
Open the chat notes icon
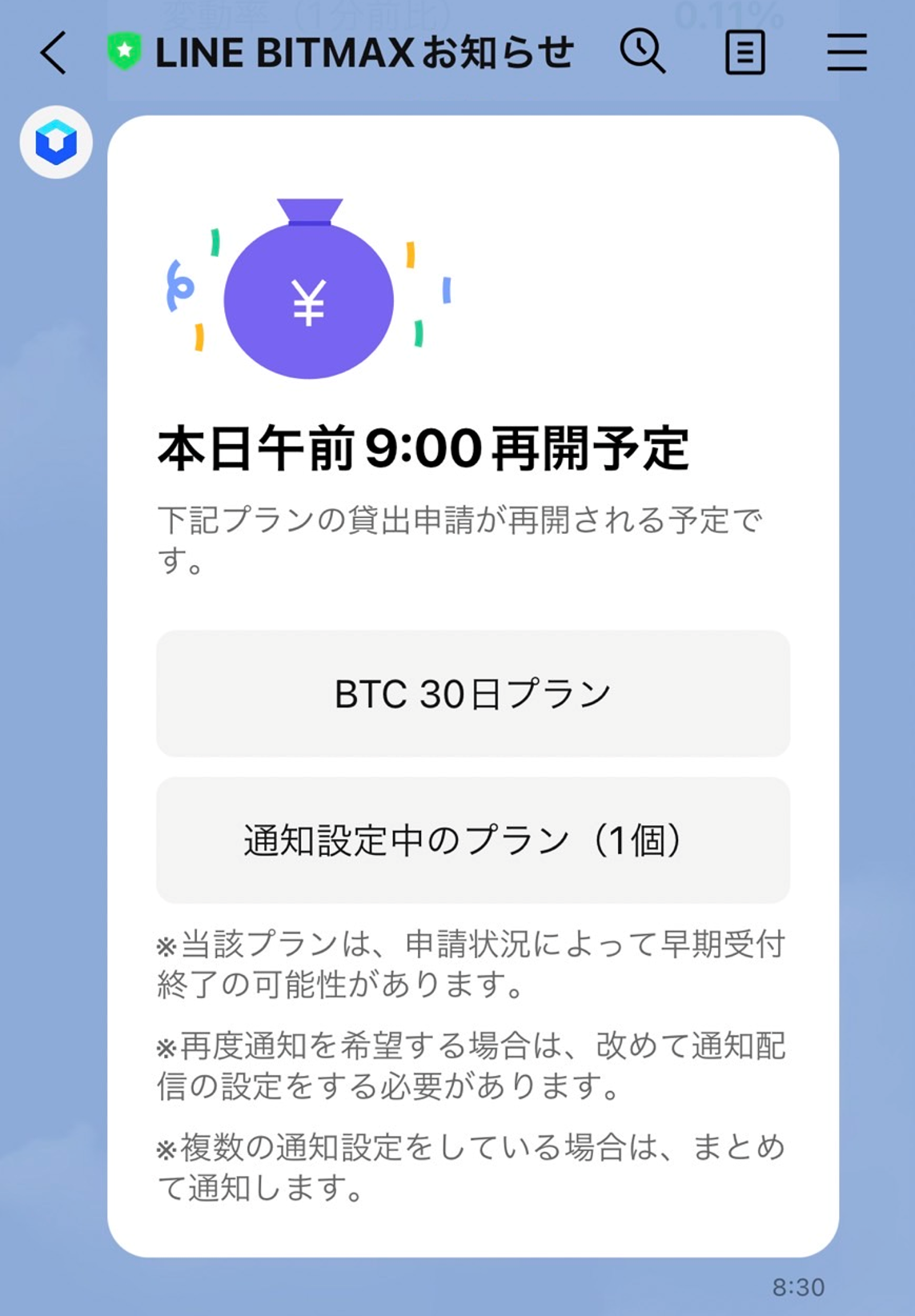tap(745, 52)
